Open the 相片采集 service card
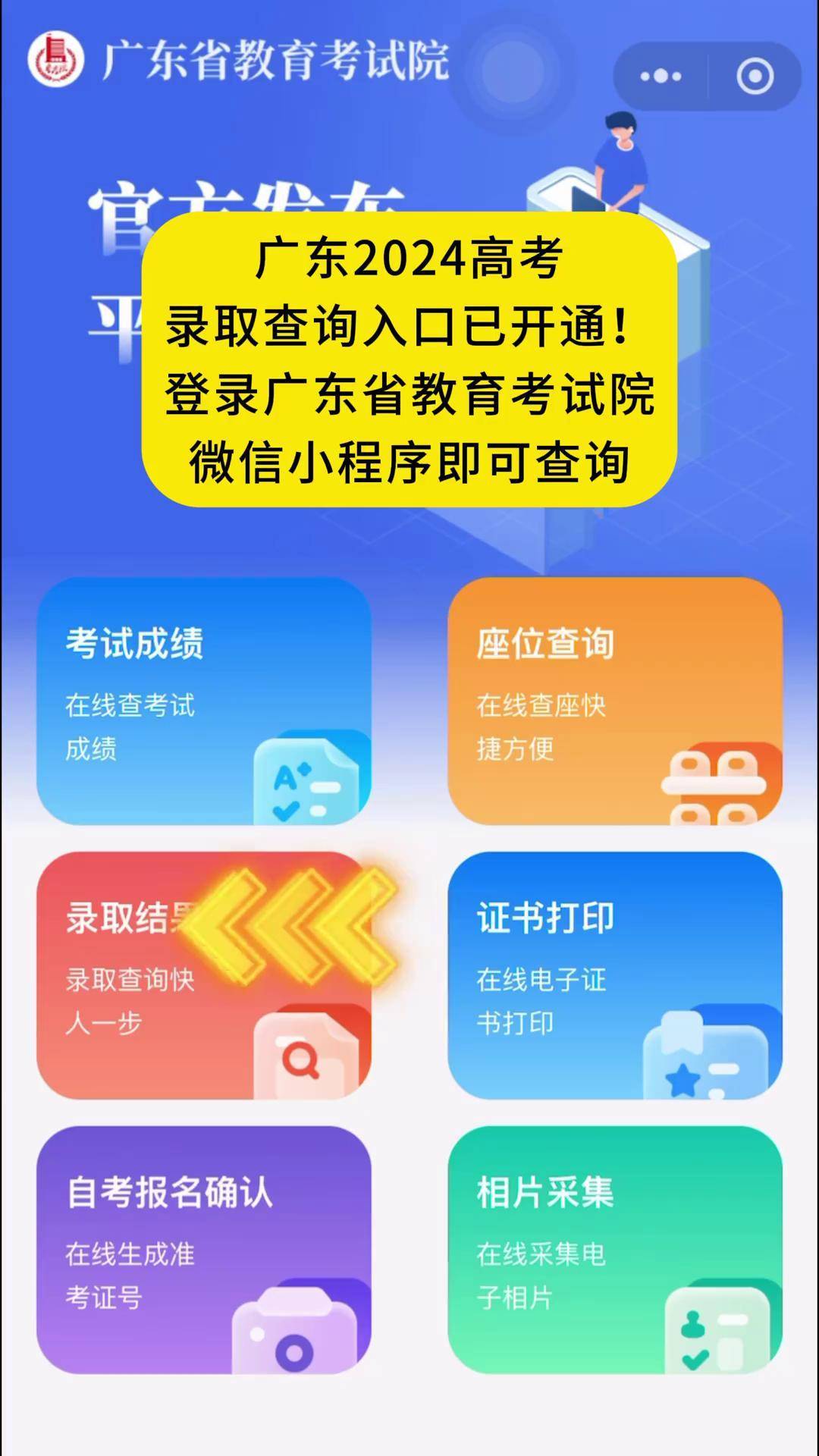 (x=614, y=1251)
